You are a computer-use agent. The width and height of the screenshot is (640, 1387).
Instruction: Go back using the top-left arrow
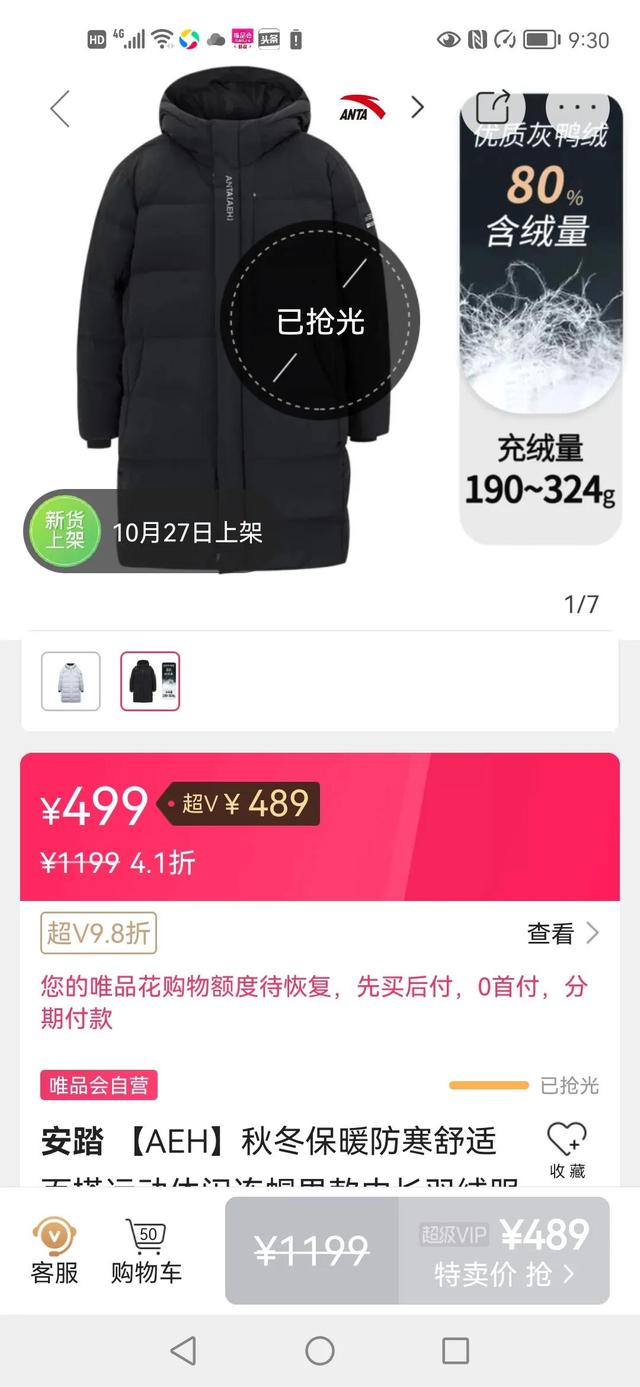60,108
